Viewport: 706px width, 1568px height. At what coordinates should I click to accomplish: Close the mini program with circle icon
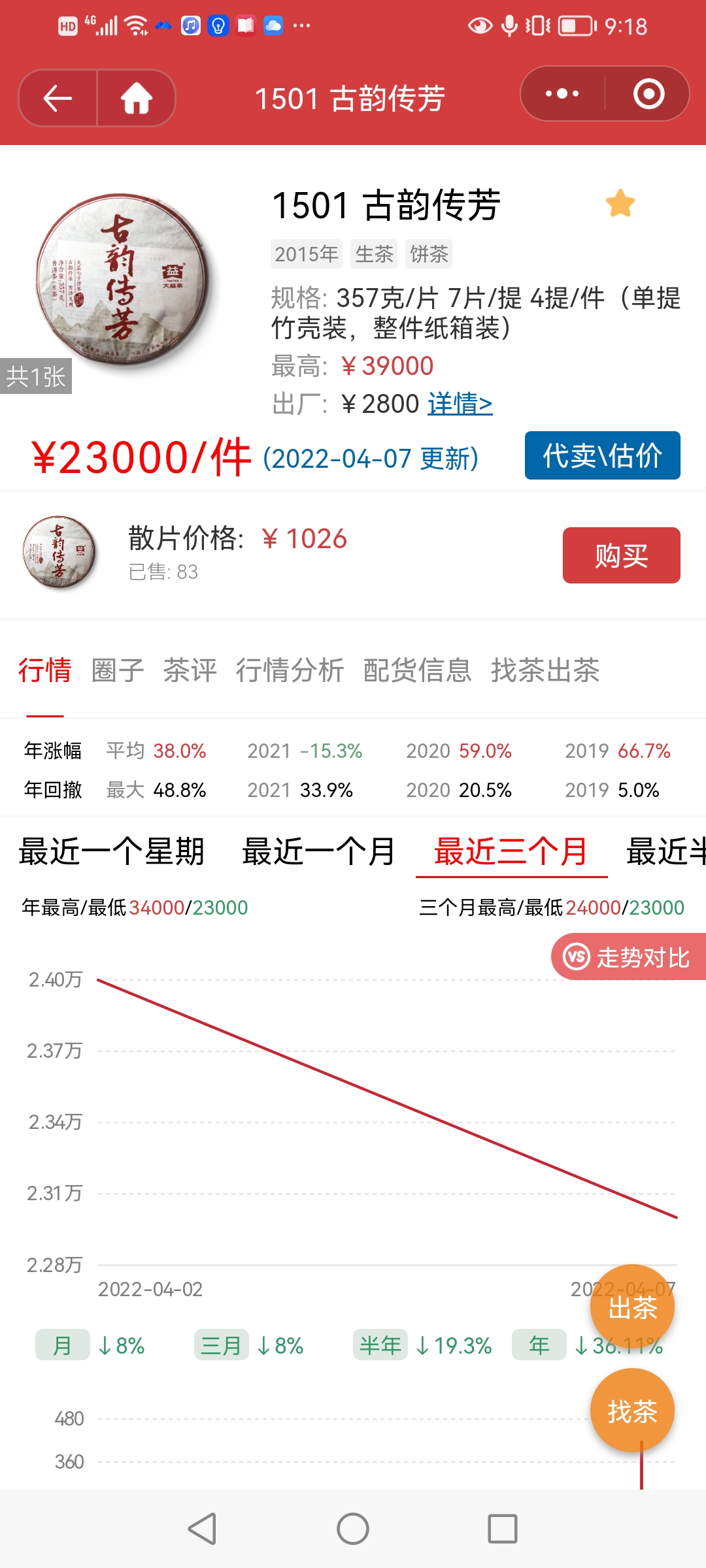click(x=648, y=94)
